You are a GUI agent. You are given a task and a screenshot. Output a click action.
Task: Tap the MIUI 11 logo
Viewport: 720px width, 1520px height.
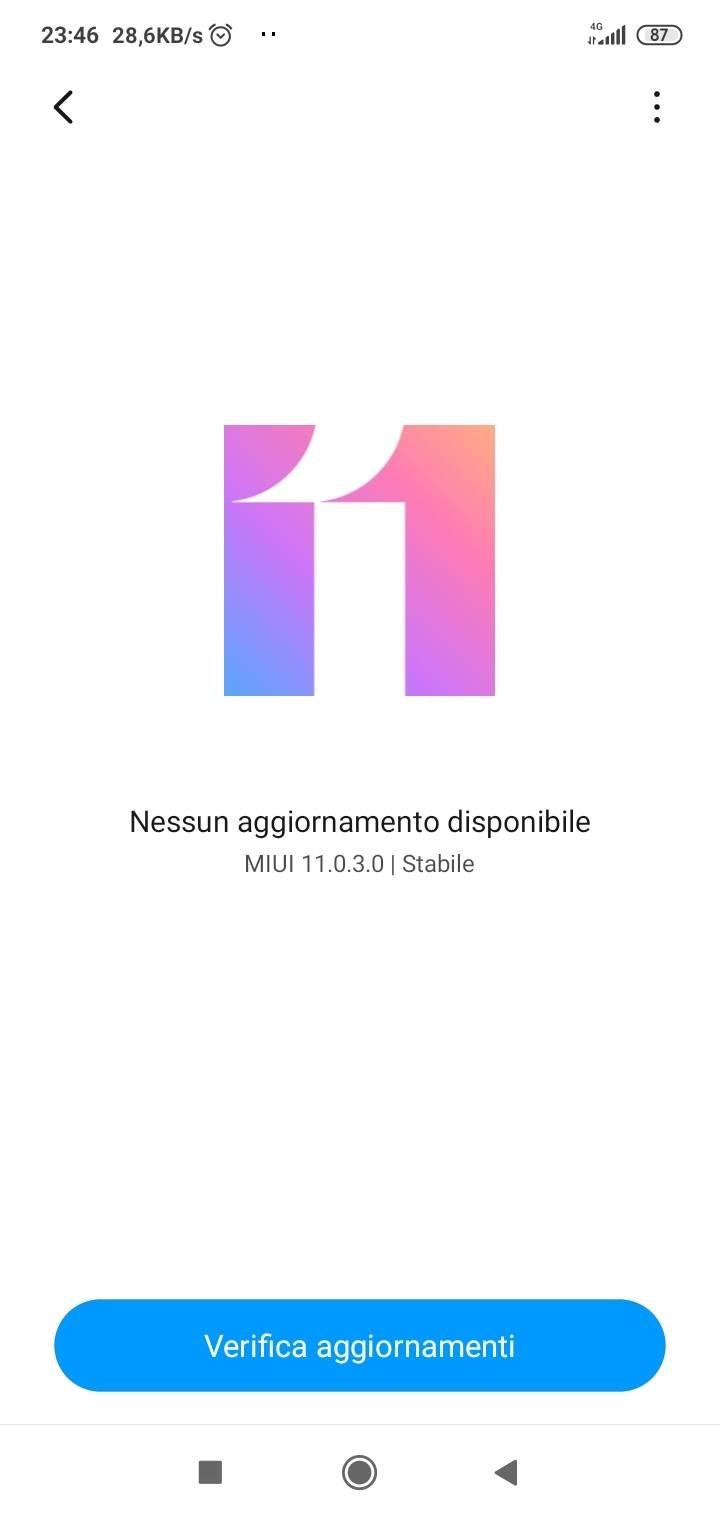tap(359, 560)
